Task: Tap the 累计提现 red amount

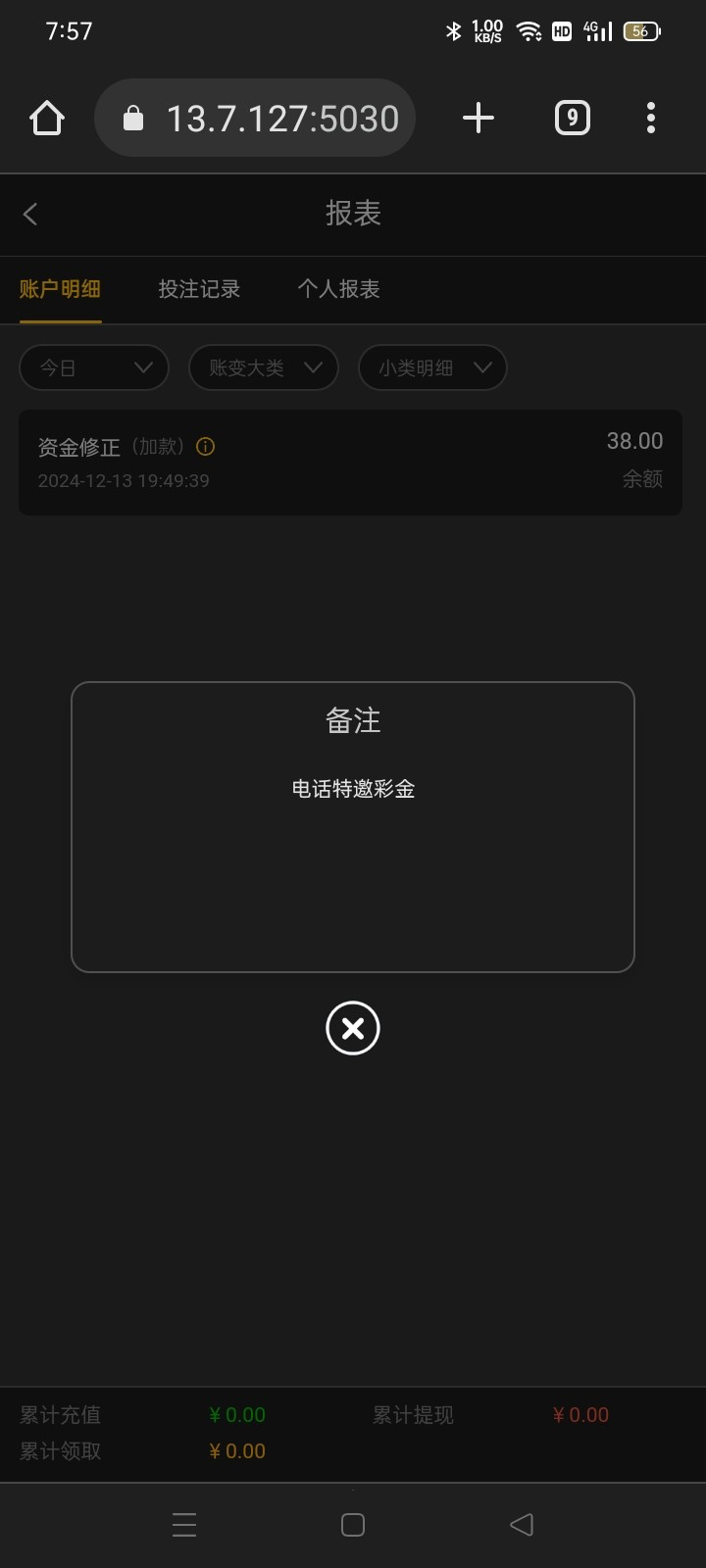Action: coord(580,1414)
